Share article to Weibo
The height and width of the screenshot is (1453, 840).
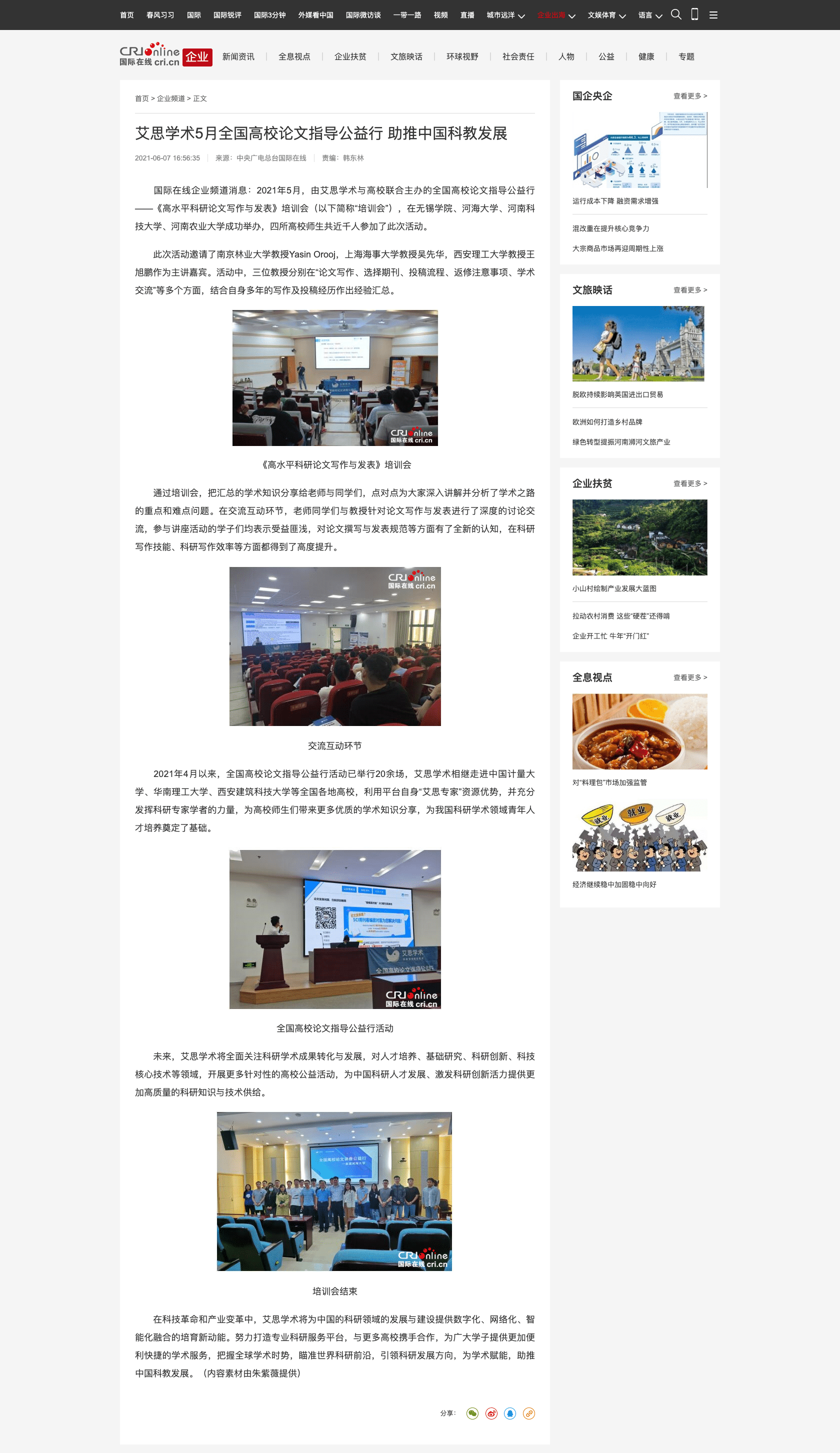click(491, 1413)
